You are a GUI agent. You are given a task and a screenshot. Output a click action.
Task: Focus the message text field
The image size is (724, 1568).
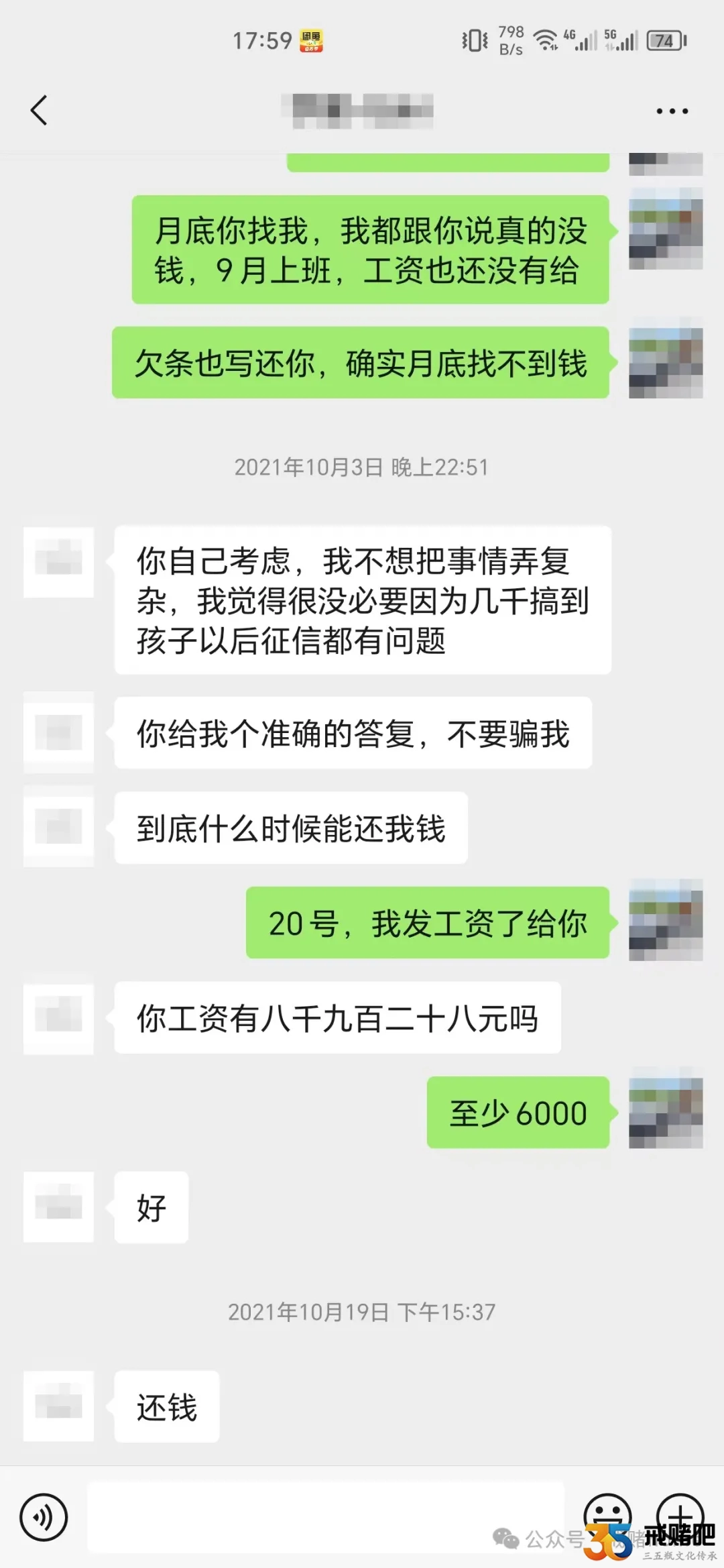tap(326, 1517)
